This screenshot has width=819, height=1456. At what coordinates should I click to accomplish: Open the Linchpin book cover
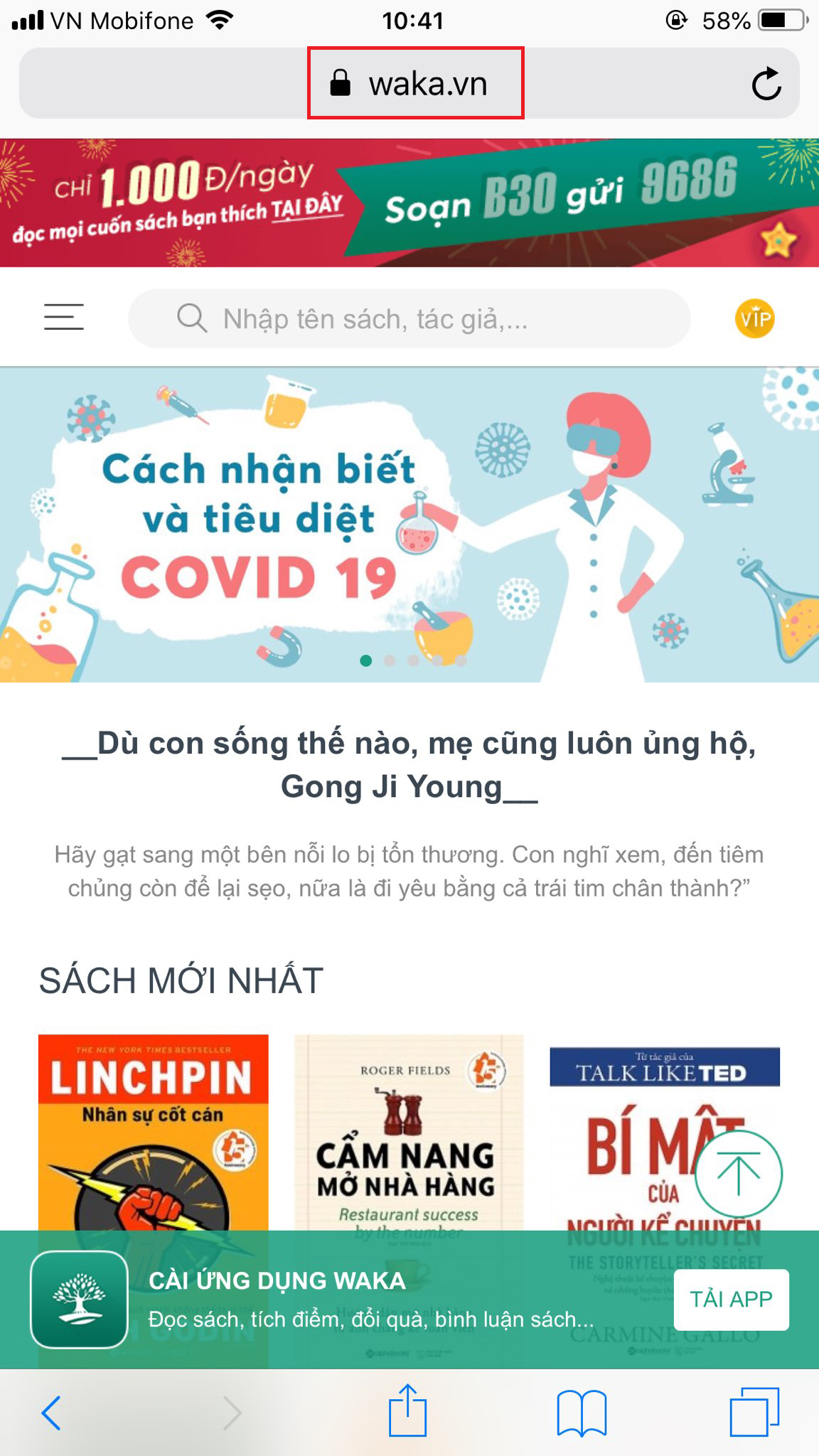click(153, 1130)
